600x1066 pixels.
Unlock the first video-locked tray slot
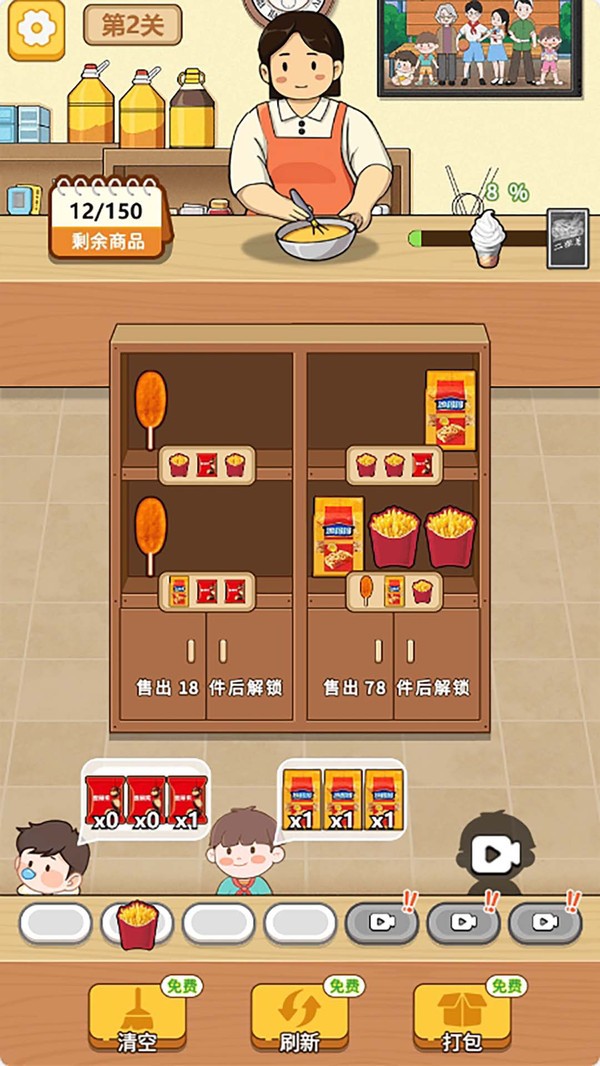tap(381, 923)
